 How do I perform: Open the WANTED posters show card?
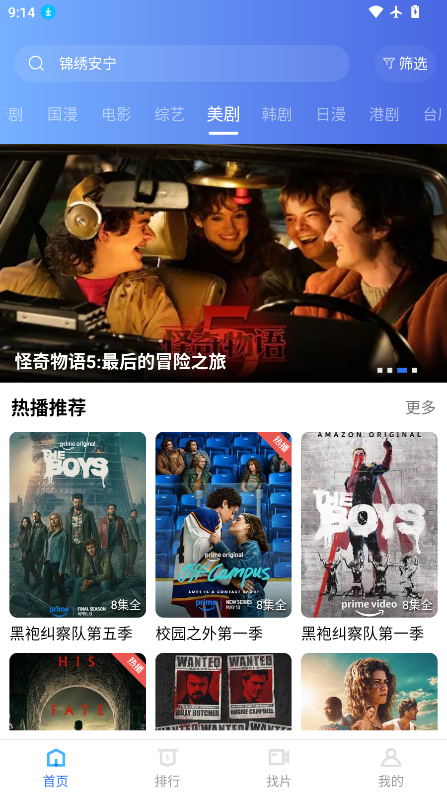pos(224,692)
